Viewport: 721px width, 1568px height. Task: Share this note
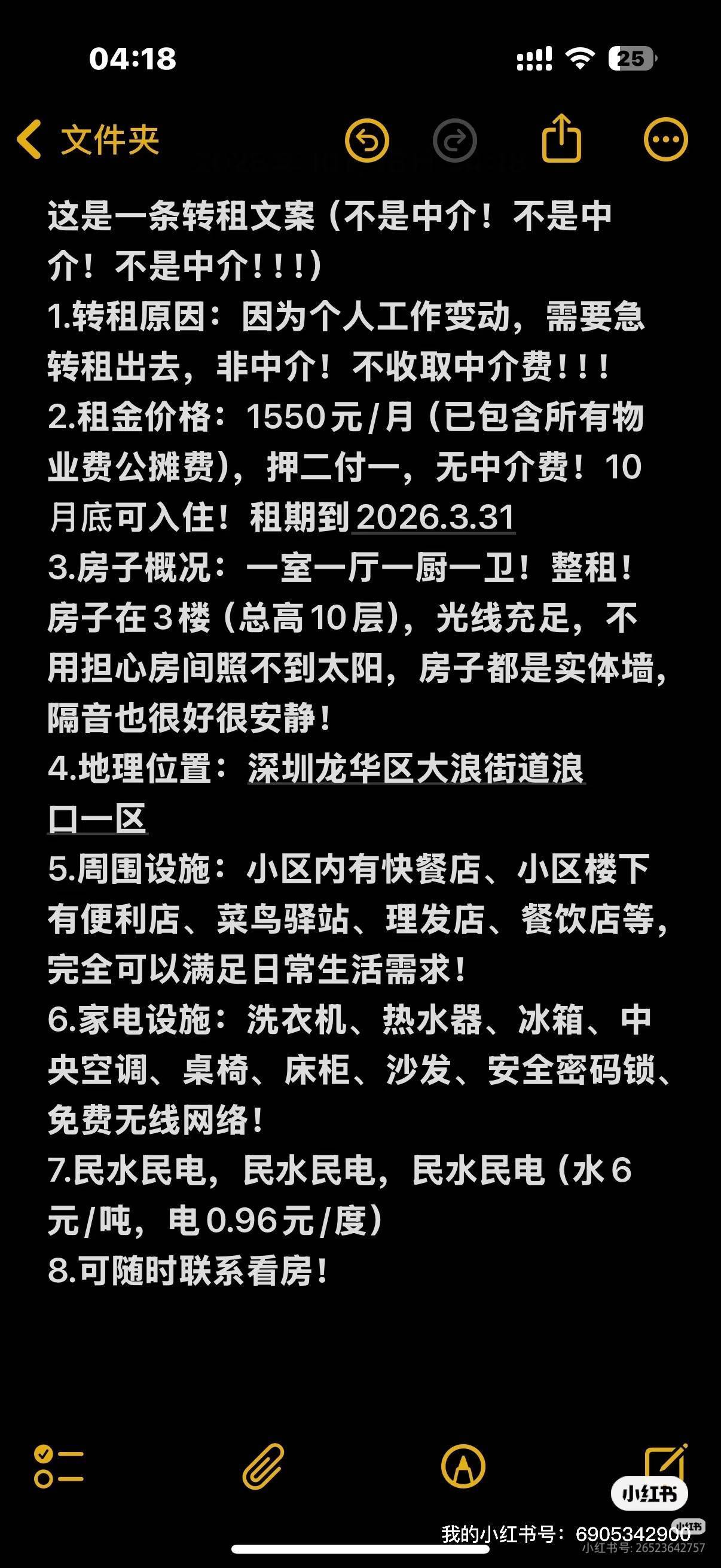point(561,139)
